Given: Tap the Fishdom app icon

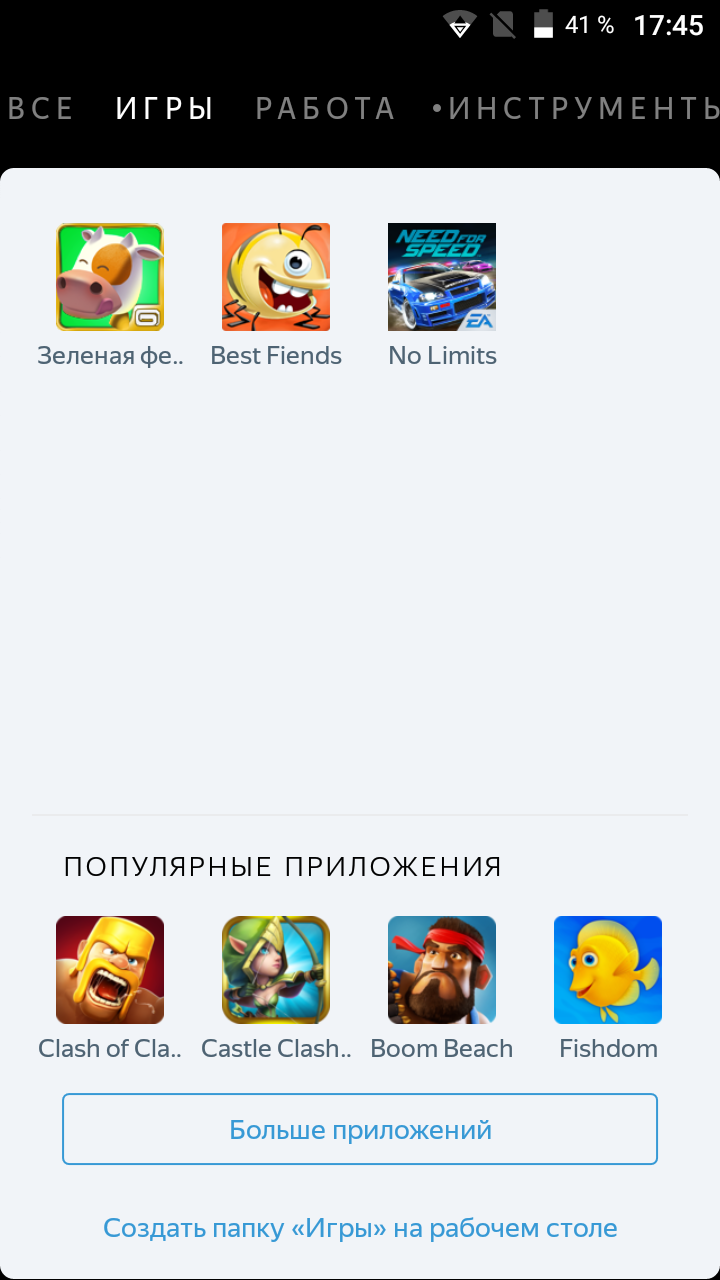Looking at the screenshot, I should point(608,970).
